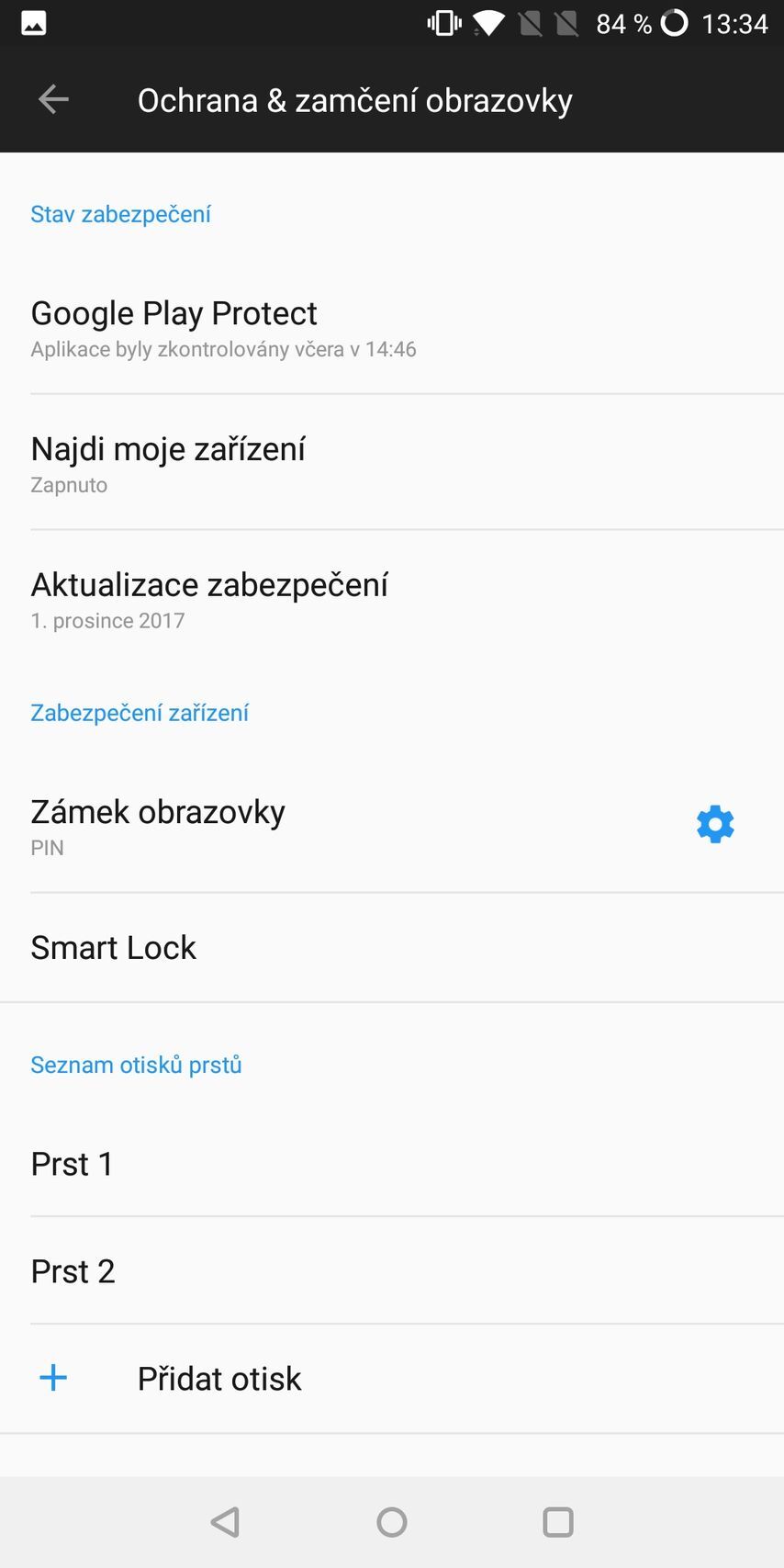784x1568 pixels.
Task: Tap the Zámek obrazovky PIN entry
Action: (x=275, y=824)
